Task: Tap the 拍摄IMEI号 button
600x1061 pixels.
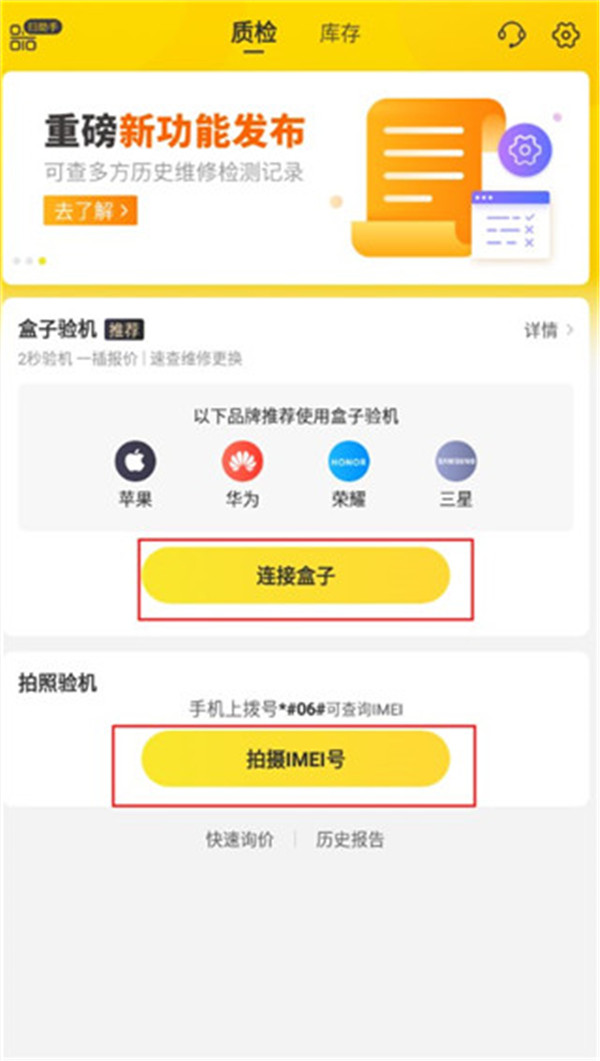Action: [296, 760]
